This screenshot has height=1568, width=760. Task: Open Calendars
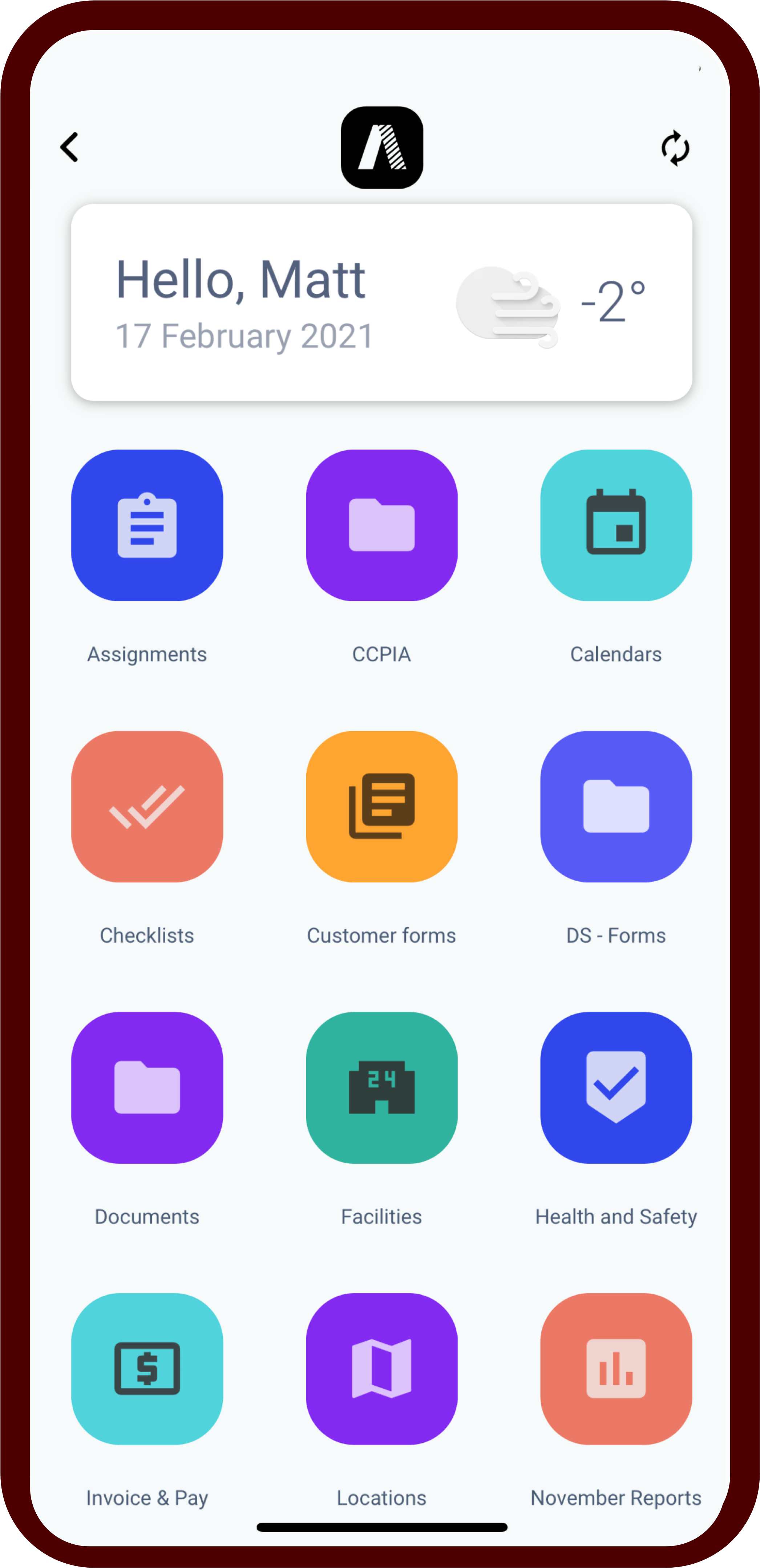(x=616, y=525)
